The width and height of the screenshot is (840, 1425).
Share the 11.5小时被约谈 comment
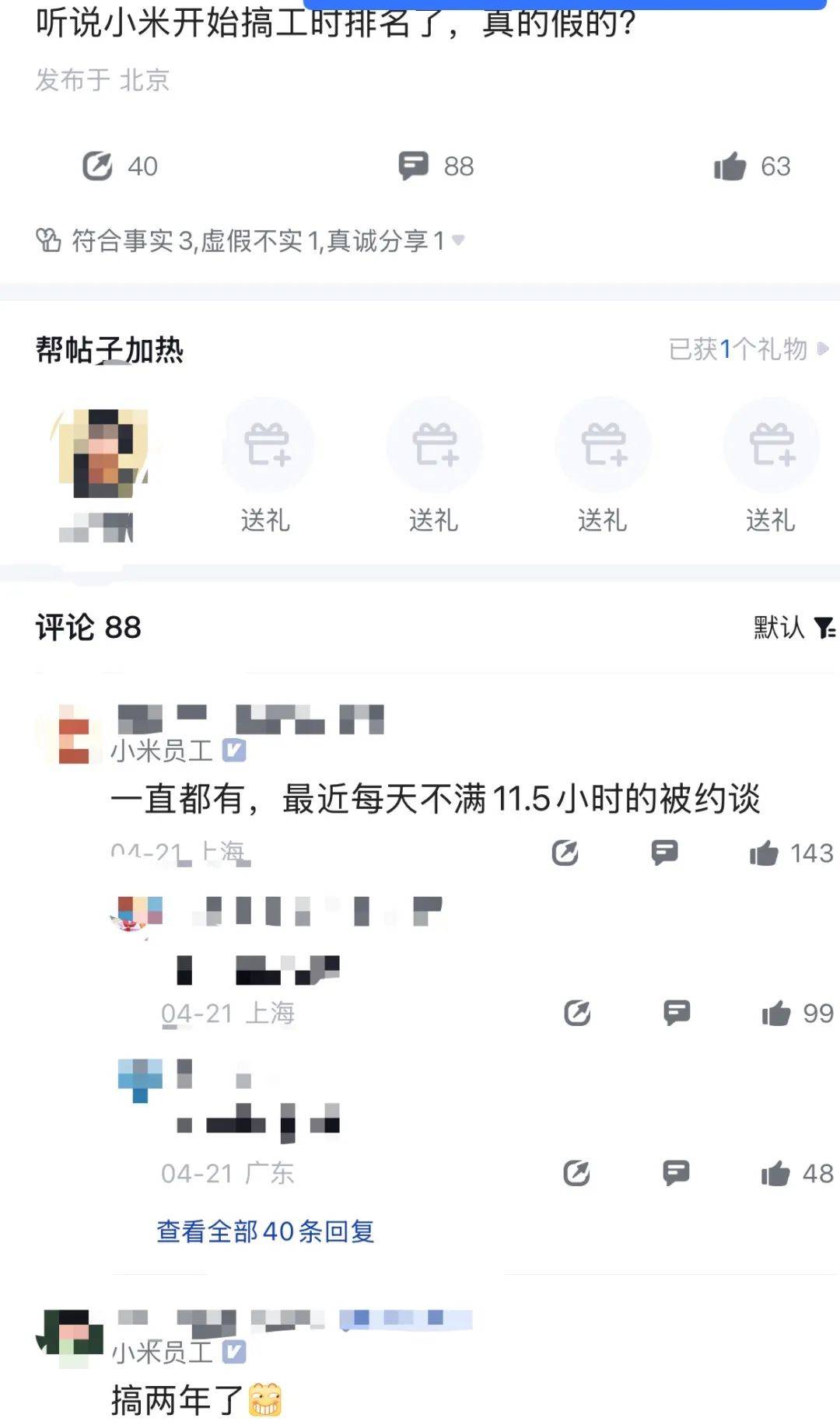point(565,853)
